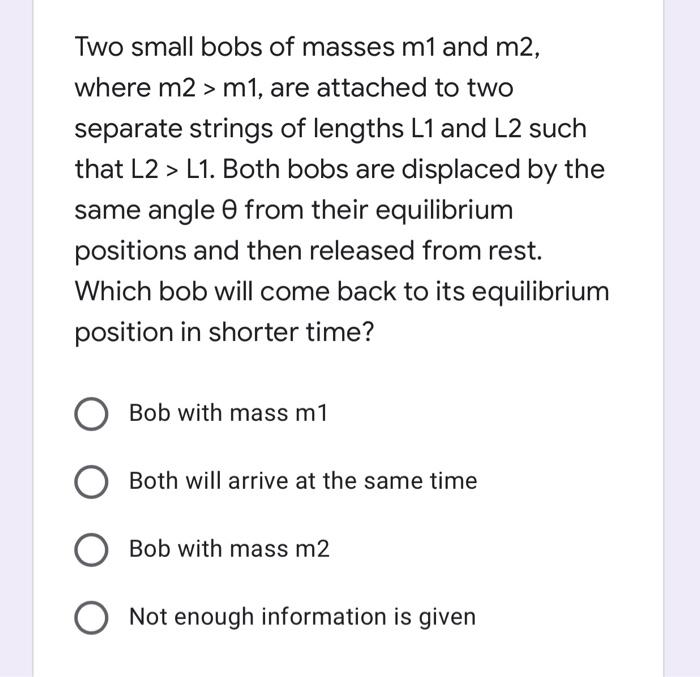Image resolution: width=700 pixels, height=677 pixels.
Task: Pick the "Bob with mass m2" answer
Action: click(x=94, y=550)
